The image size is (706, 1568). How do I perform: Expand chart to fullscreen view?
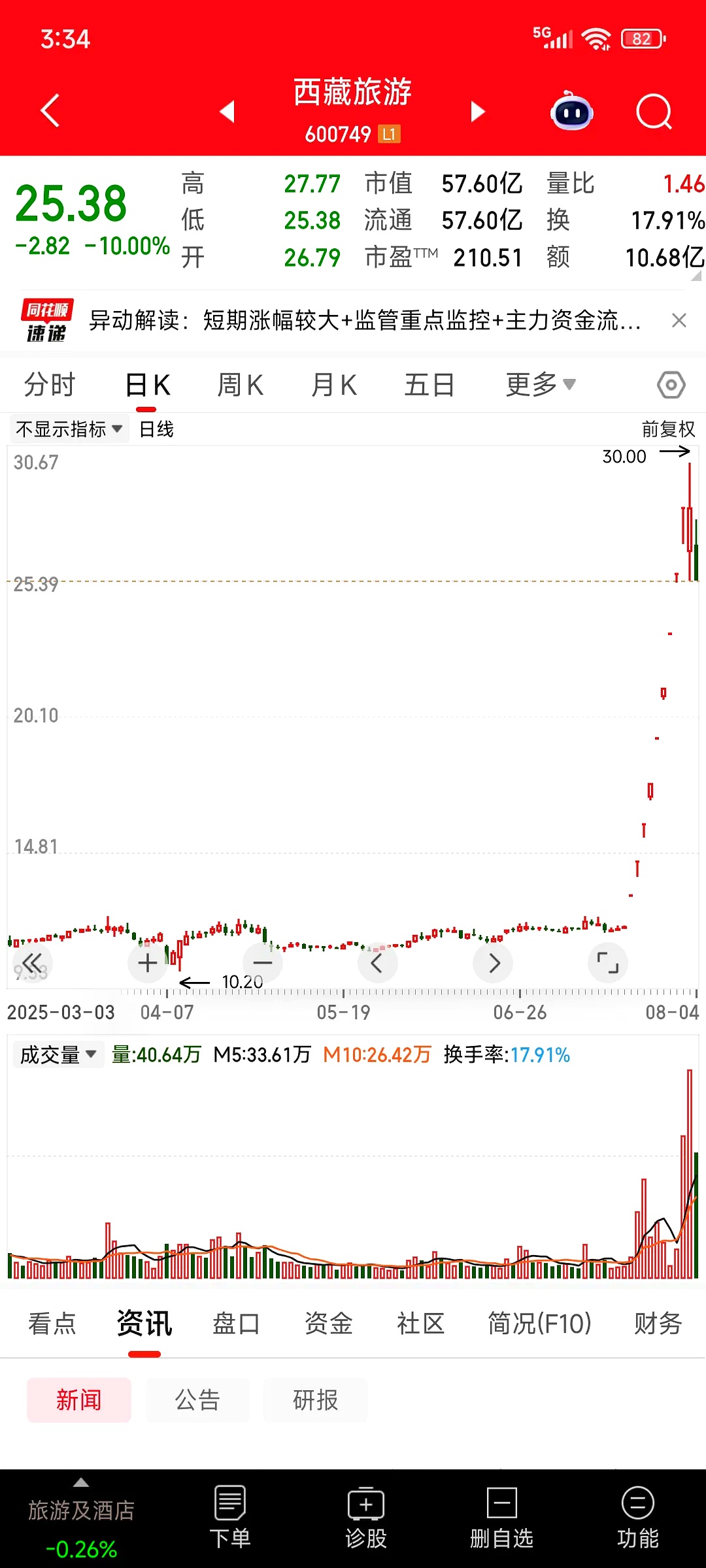[x=607, y=962]
